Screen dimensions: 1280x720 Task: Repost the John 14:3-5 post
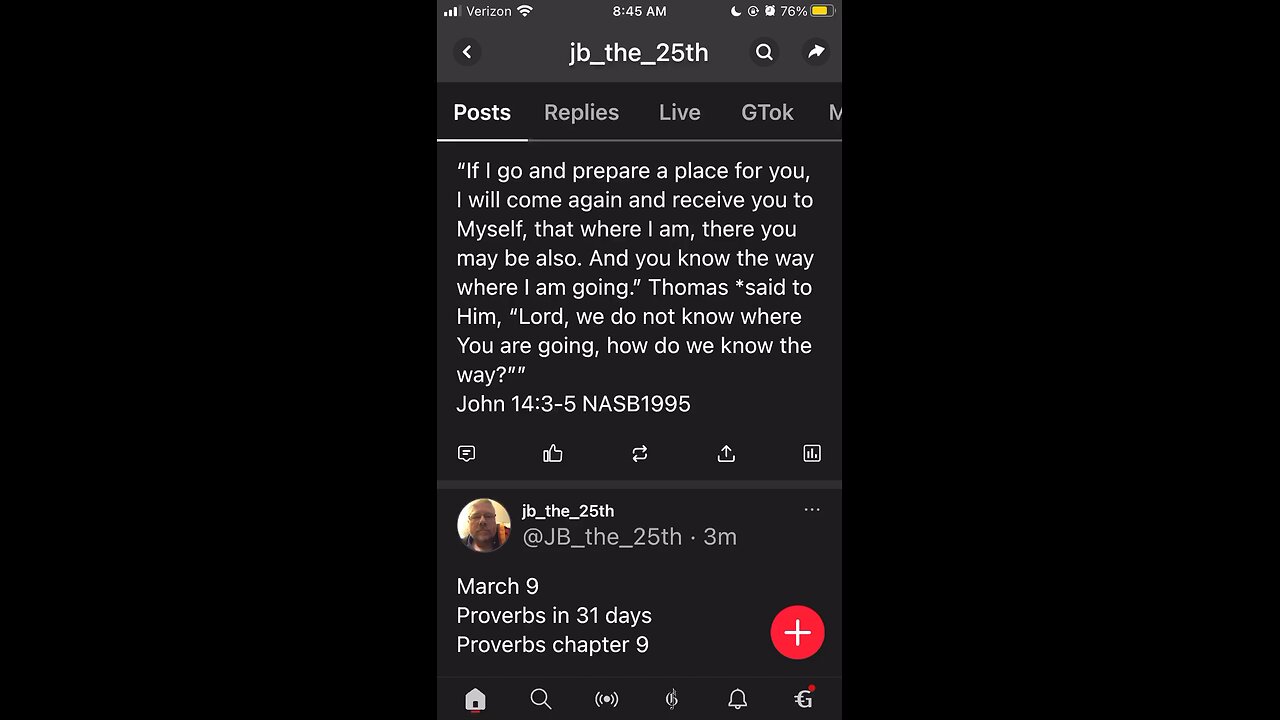640,454
